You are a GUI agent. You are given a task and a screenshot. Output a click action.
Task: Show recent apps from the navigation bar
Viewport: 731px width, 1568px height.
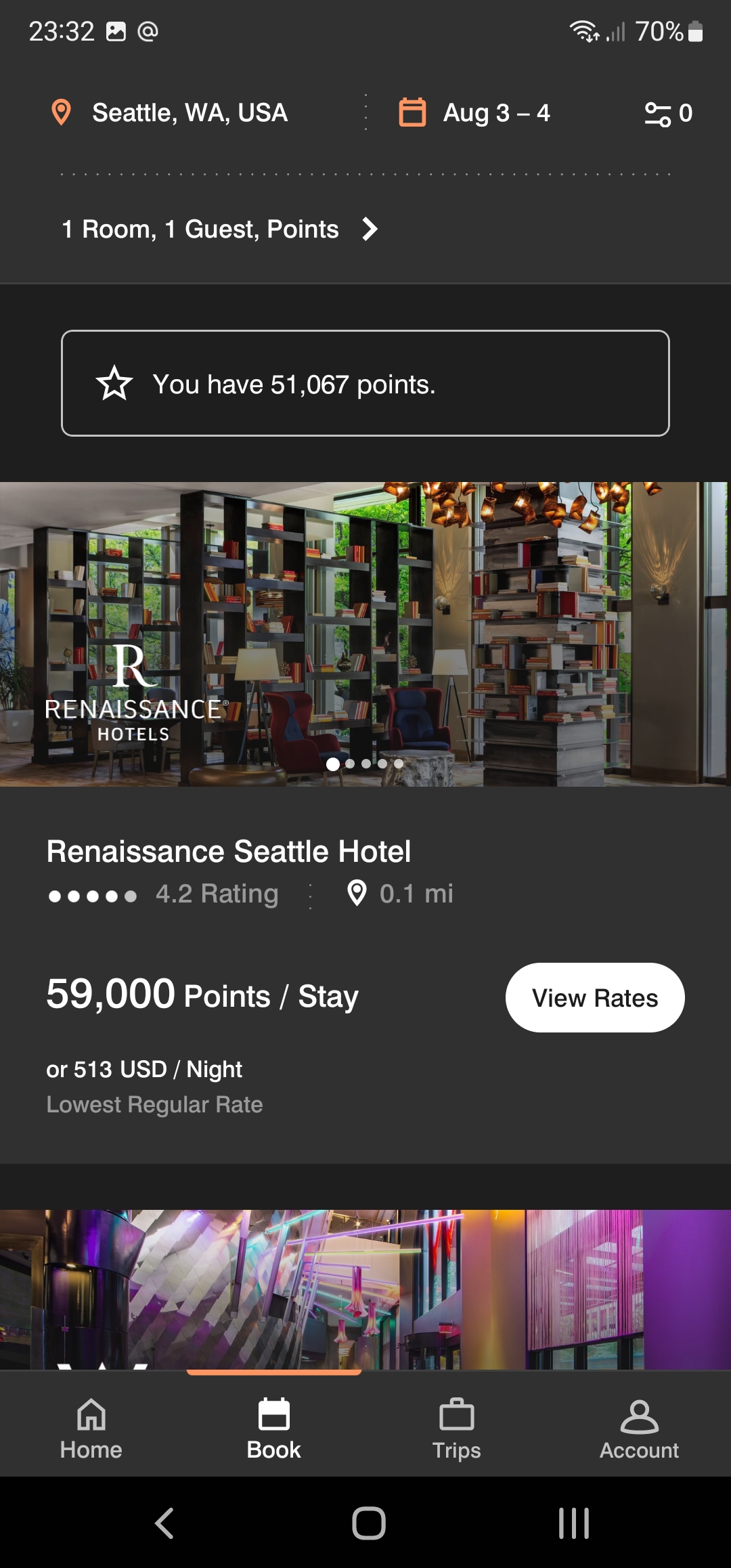[574, 1523]
